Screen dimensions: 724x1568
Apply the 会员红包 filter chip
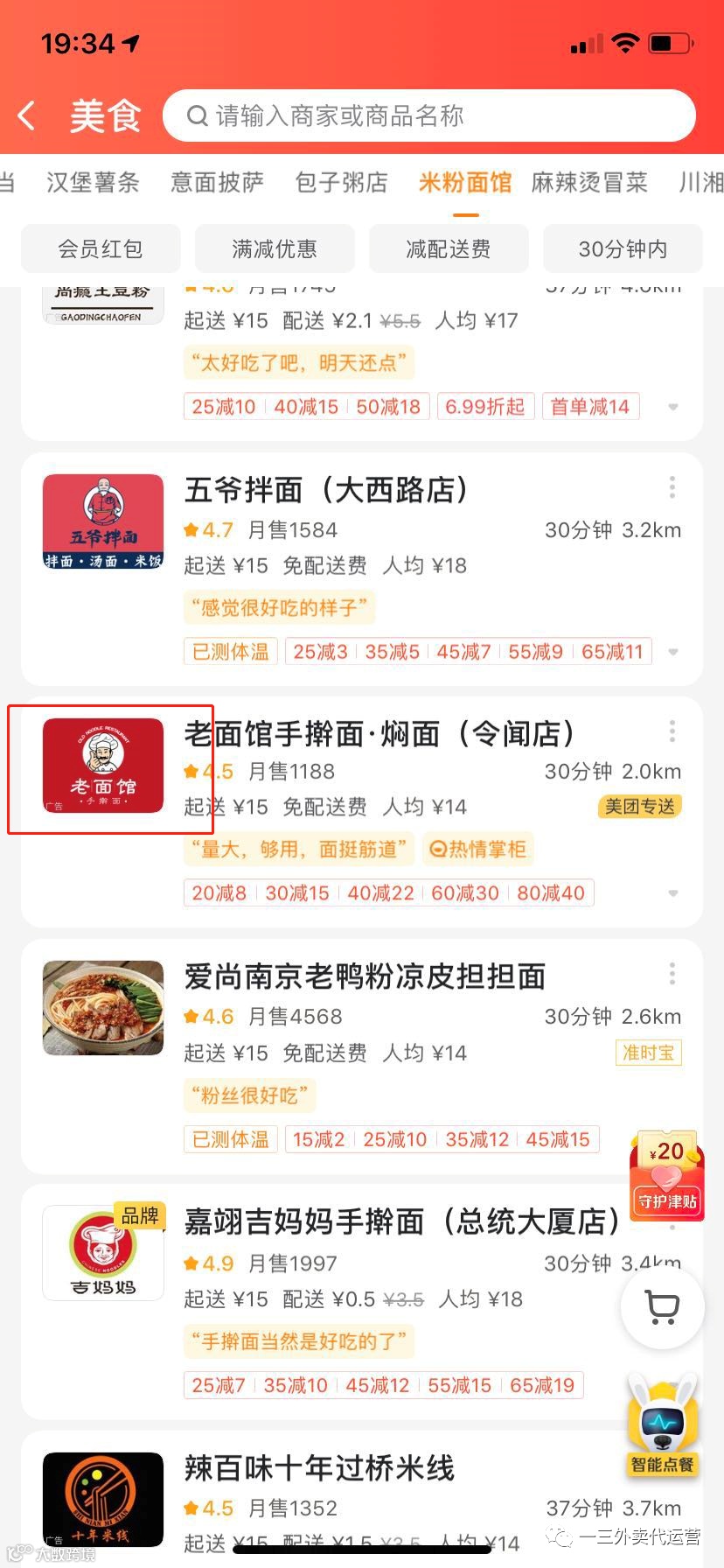point(101,249)
